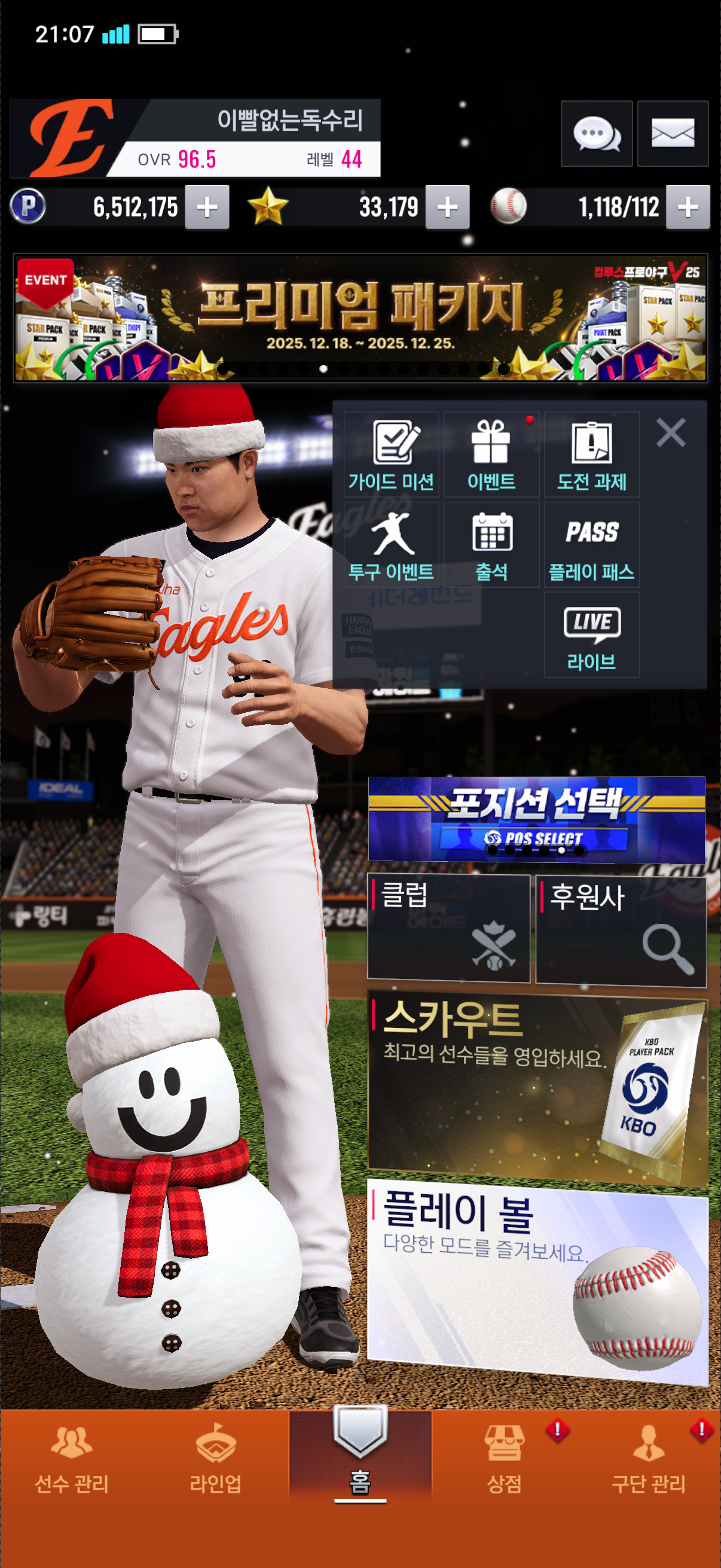
Task: Close the quick menu panel
Action: 671,433
